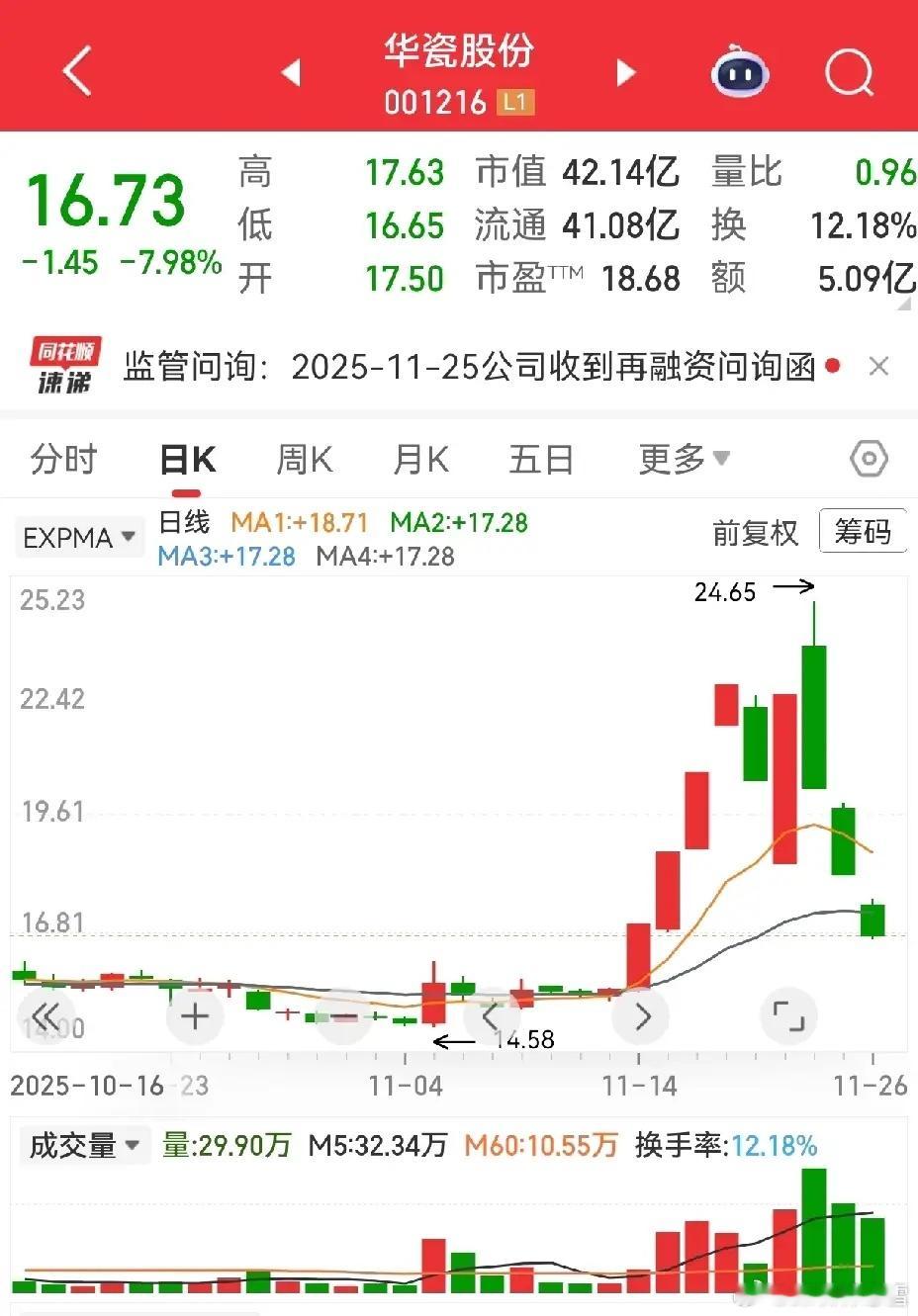The width and height of the screenshot is (918, 1316).
Task: Select the 月K tab
Action: [421, 460]
